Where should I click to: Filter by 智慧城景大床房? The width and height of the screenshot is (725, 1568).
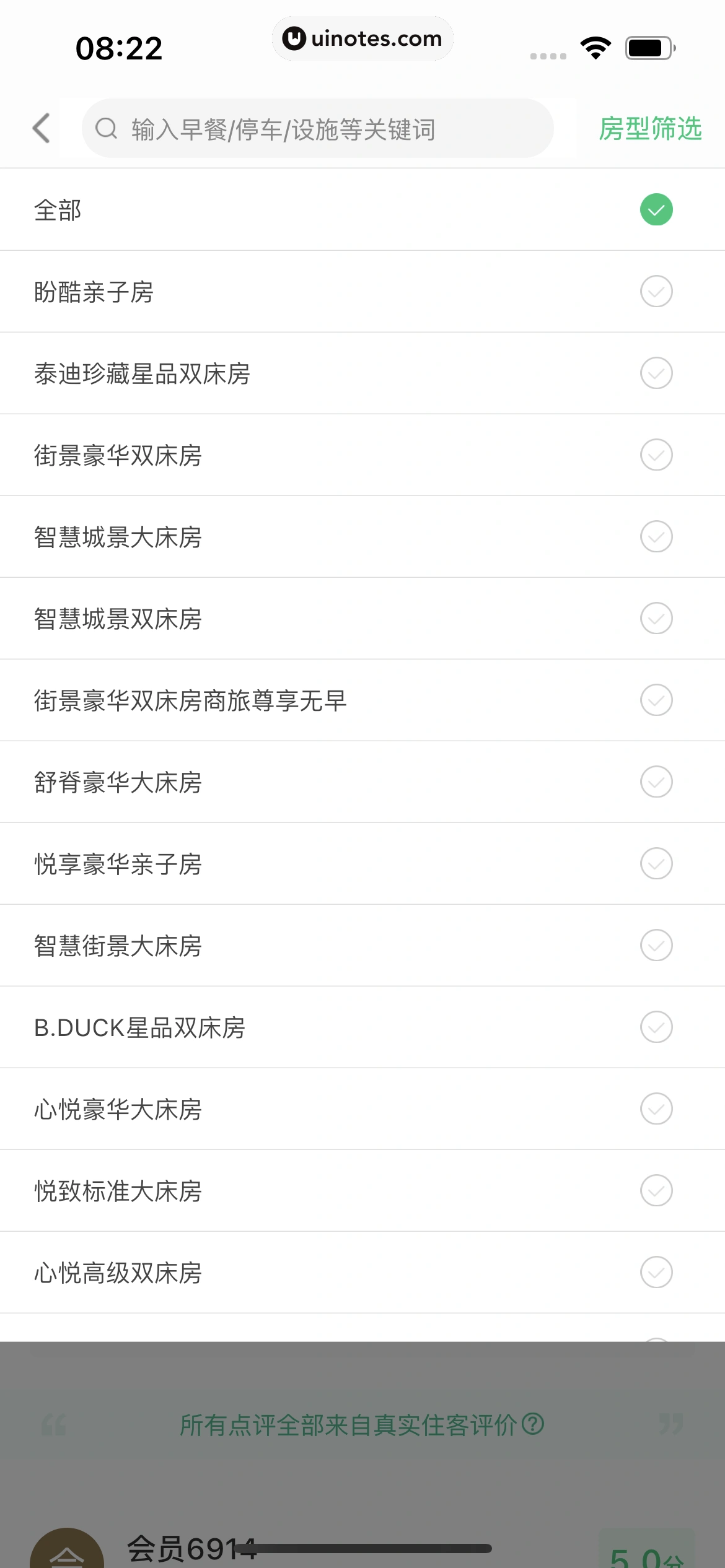point(362,537)
